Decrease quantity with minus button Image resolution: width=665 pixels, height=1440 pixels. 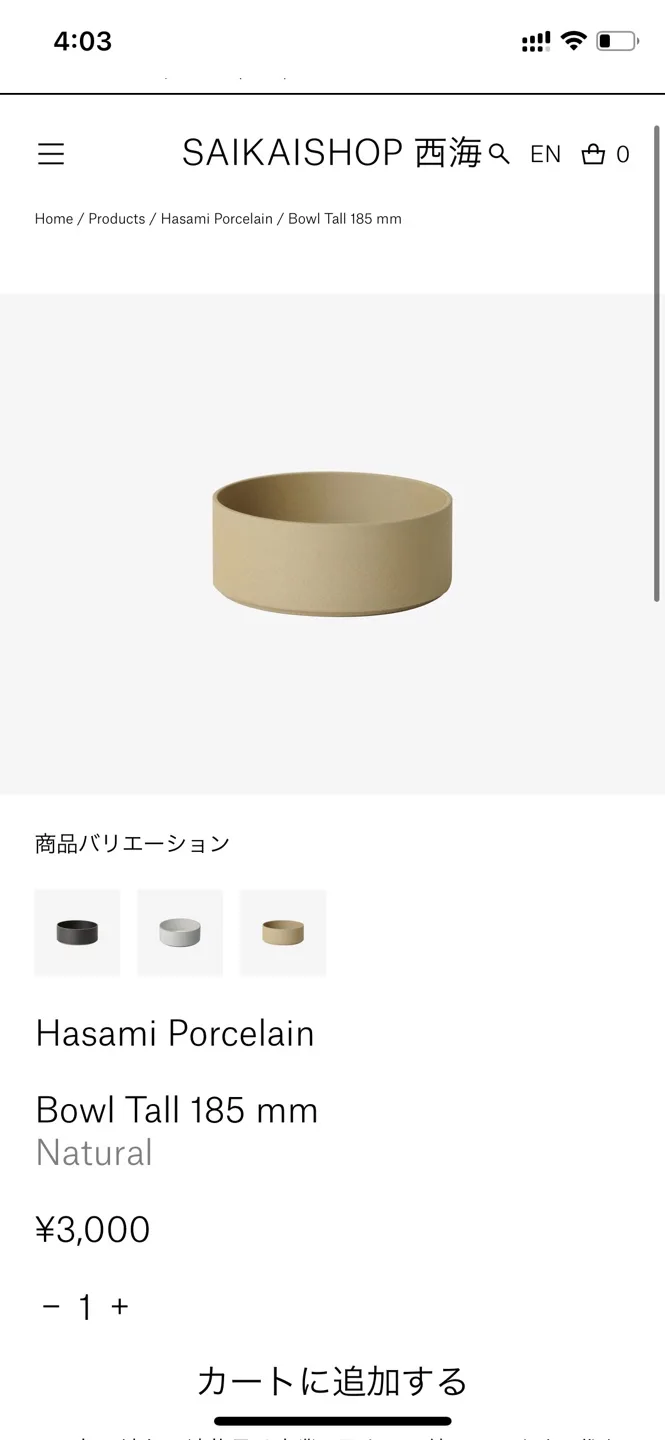click(x=51, y=1307)
